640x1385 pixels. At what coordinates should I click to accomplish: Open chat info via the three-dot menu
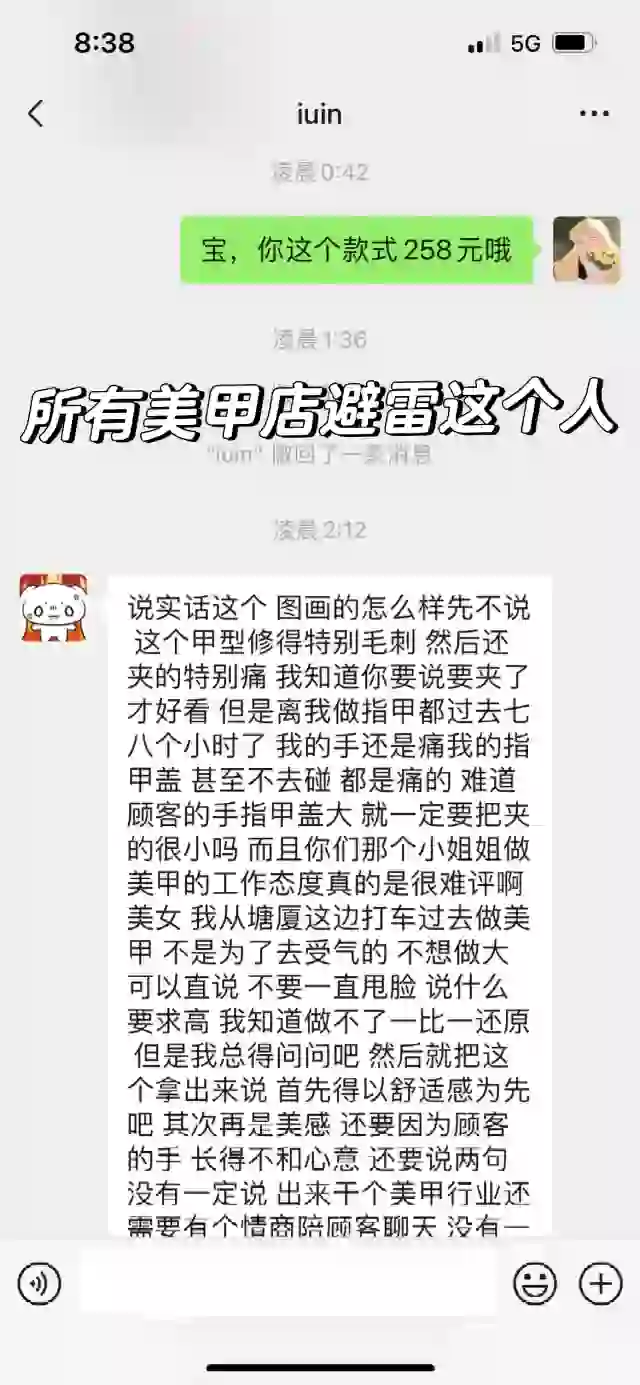point(594,114)
